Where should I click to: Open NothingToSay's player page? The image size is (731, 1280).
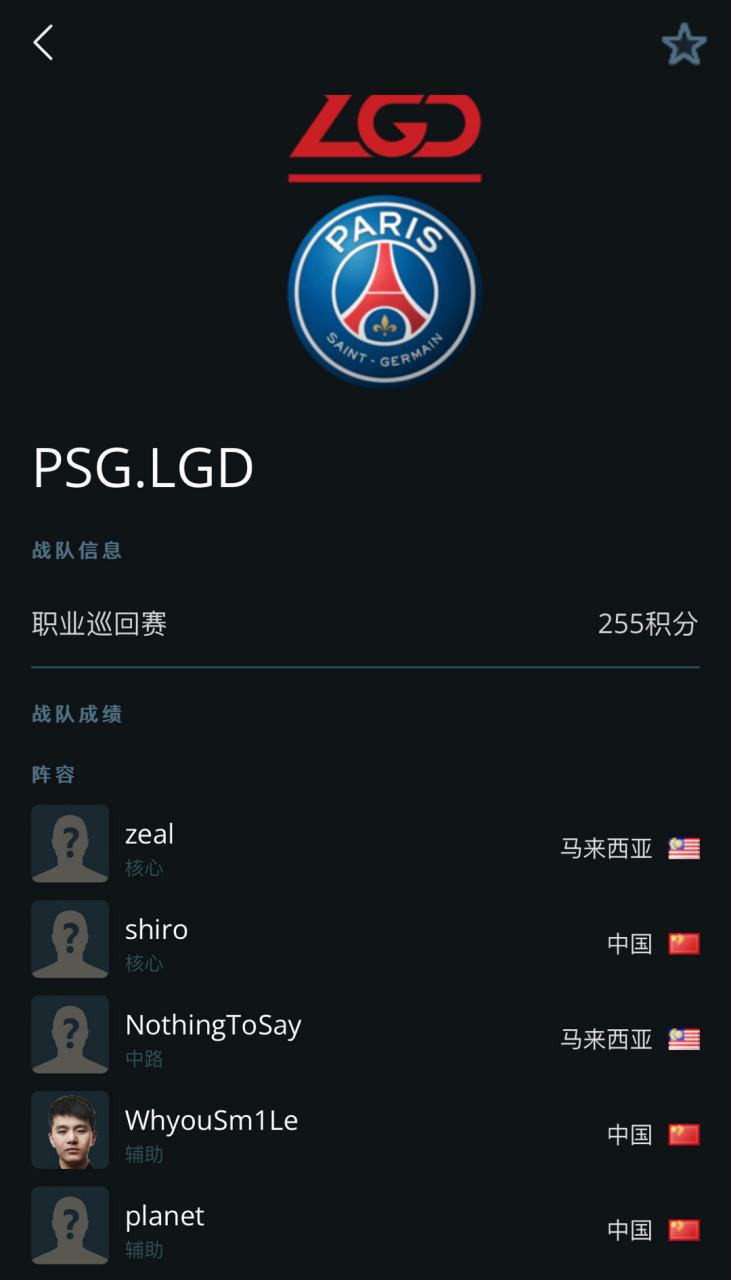(x=215, y=1024)
